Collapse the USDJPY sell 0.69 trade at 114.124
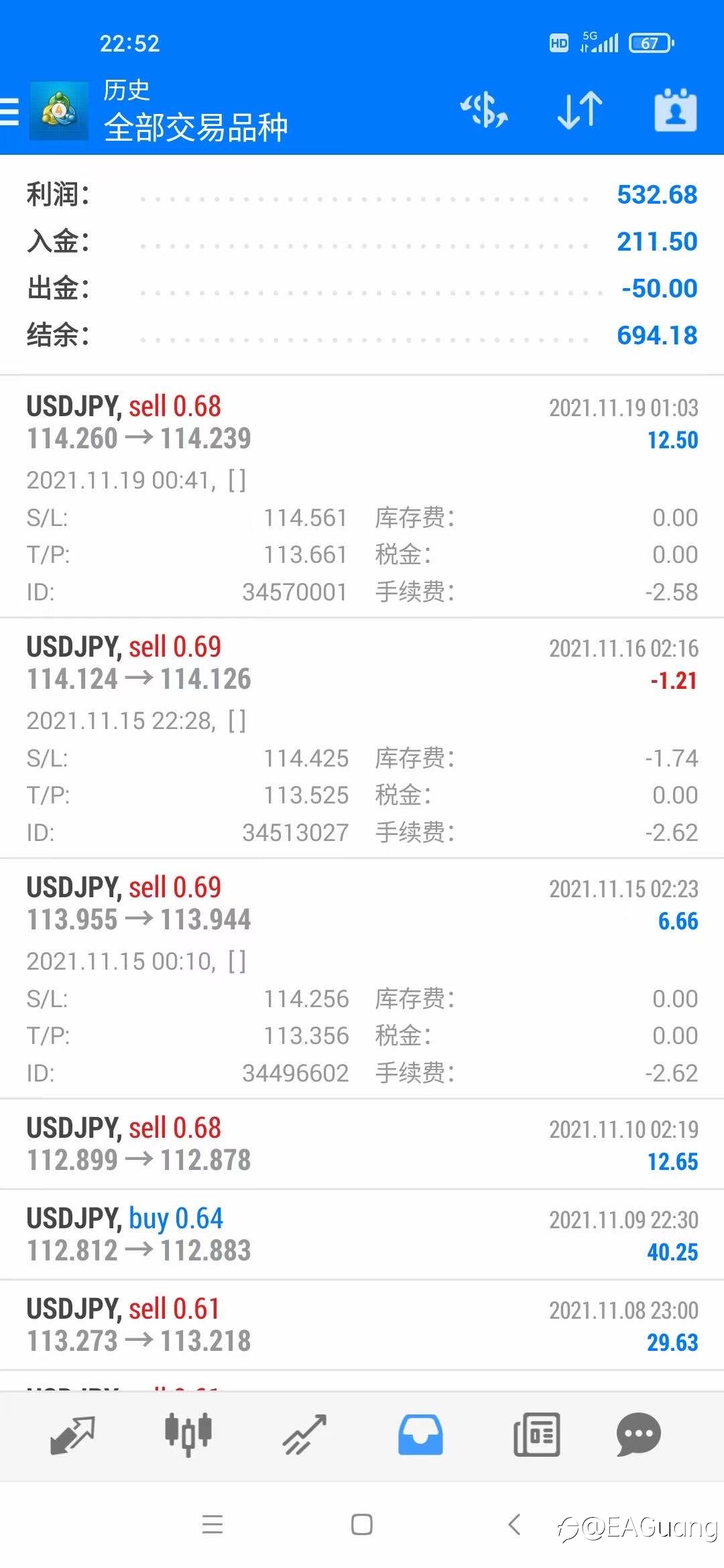 tap(362, 738)
